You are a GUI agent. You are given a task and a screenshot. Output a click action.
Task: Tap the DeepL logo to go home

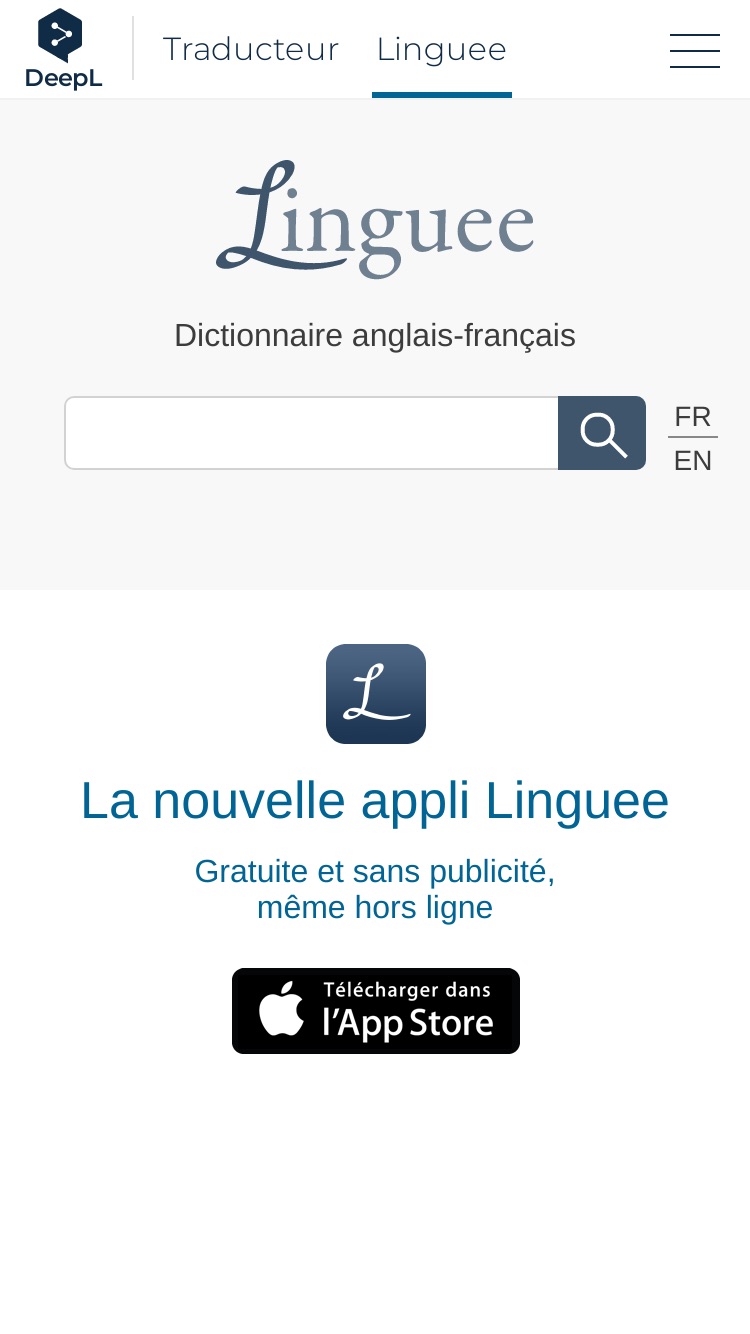63,49
